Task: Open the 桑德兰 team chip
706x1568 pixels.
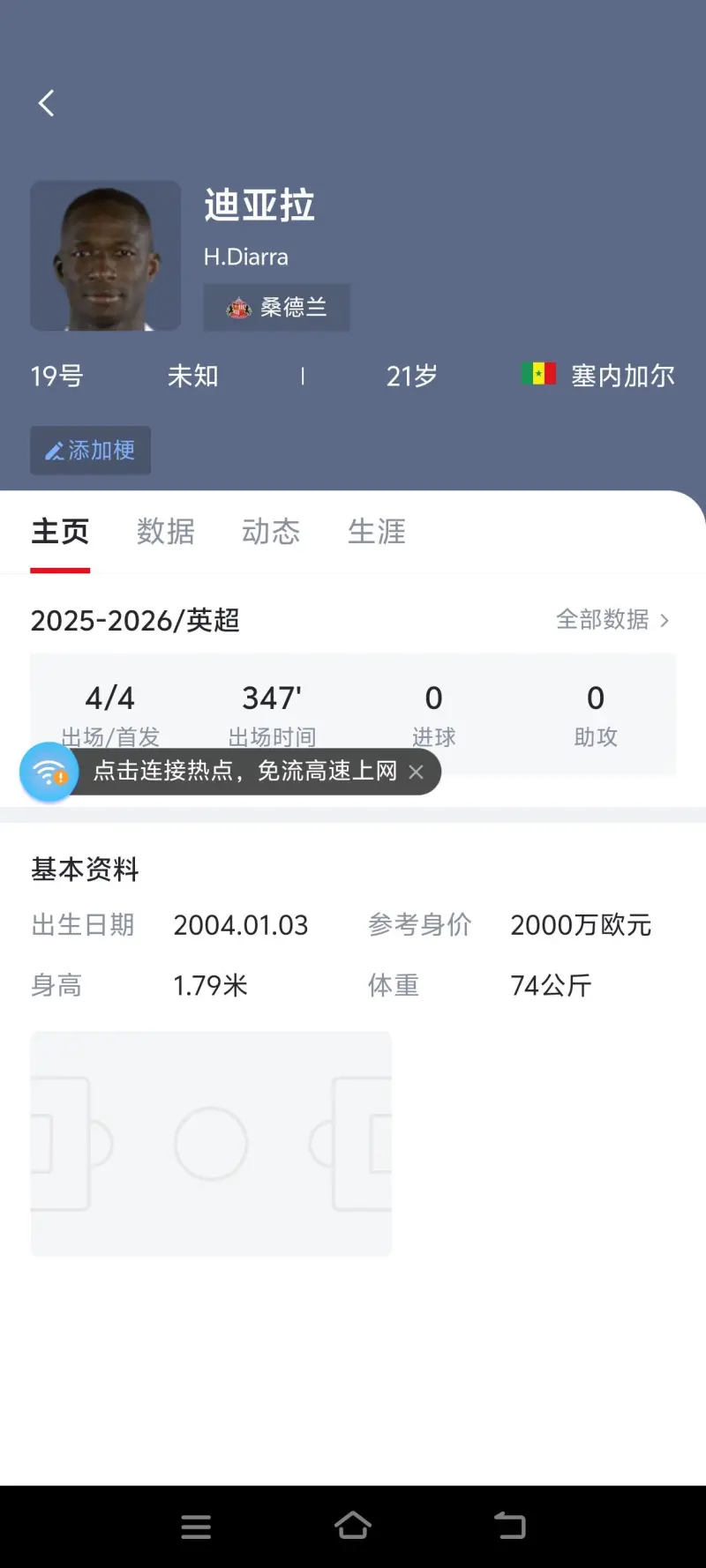Action: tap(277, 307)
